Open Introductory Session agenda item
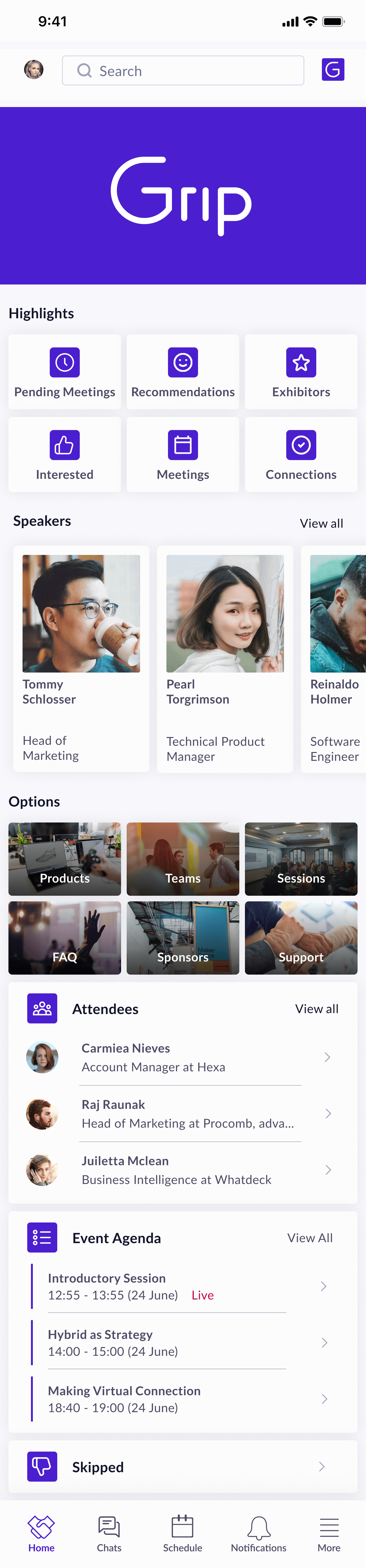The image size is (366, 1568). point(176,1286)
